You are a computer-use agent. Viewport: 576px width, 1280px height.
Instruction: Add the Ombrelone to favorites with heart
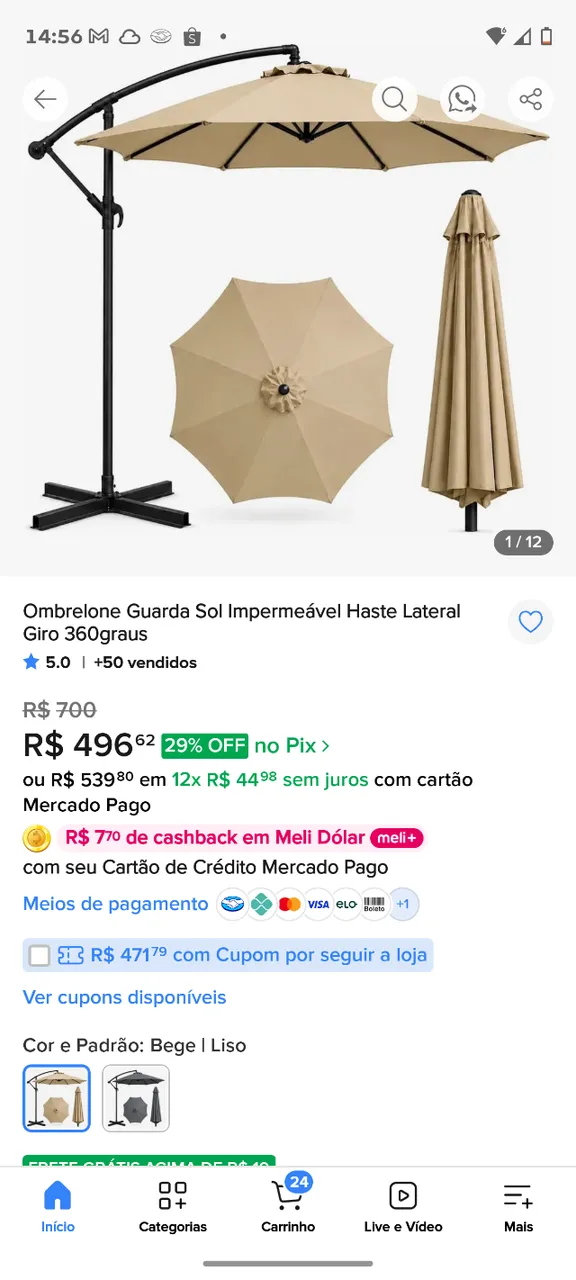(530, 622)
